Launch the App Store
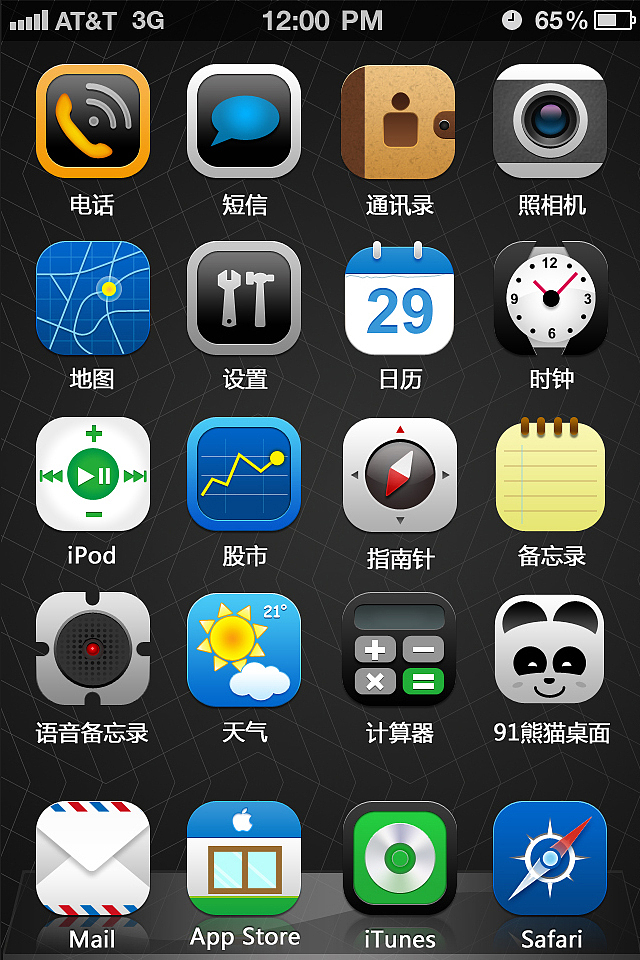This screenshot has height=960, width=640. tap(244, 858)
